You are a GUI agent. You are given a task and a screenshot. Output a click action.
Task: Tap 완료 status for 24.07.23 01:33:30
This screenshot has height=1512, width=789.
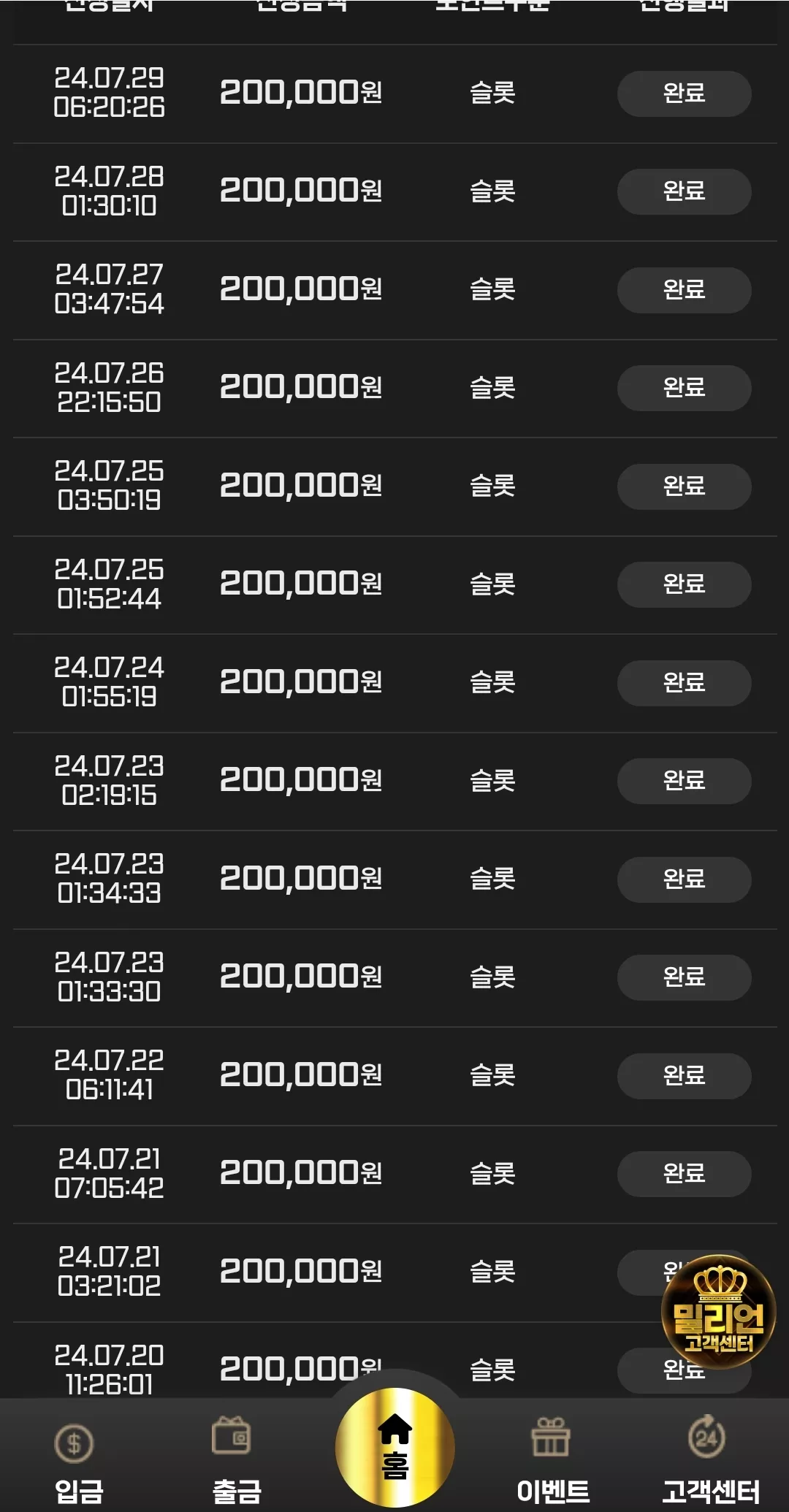(x=684, y=977)
